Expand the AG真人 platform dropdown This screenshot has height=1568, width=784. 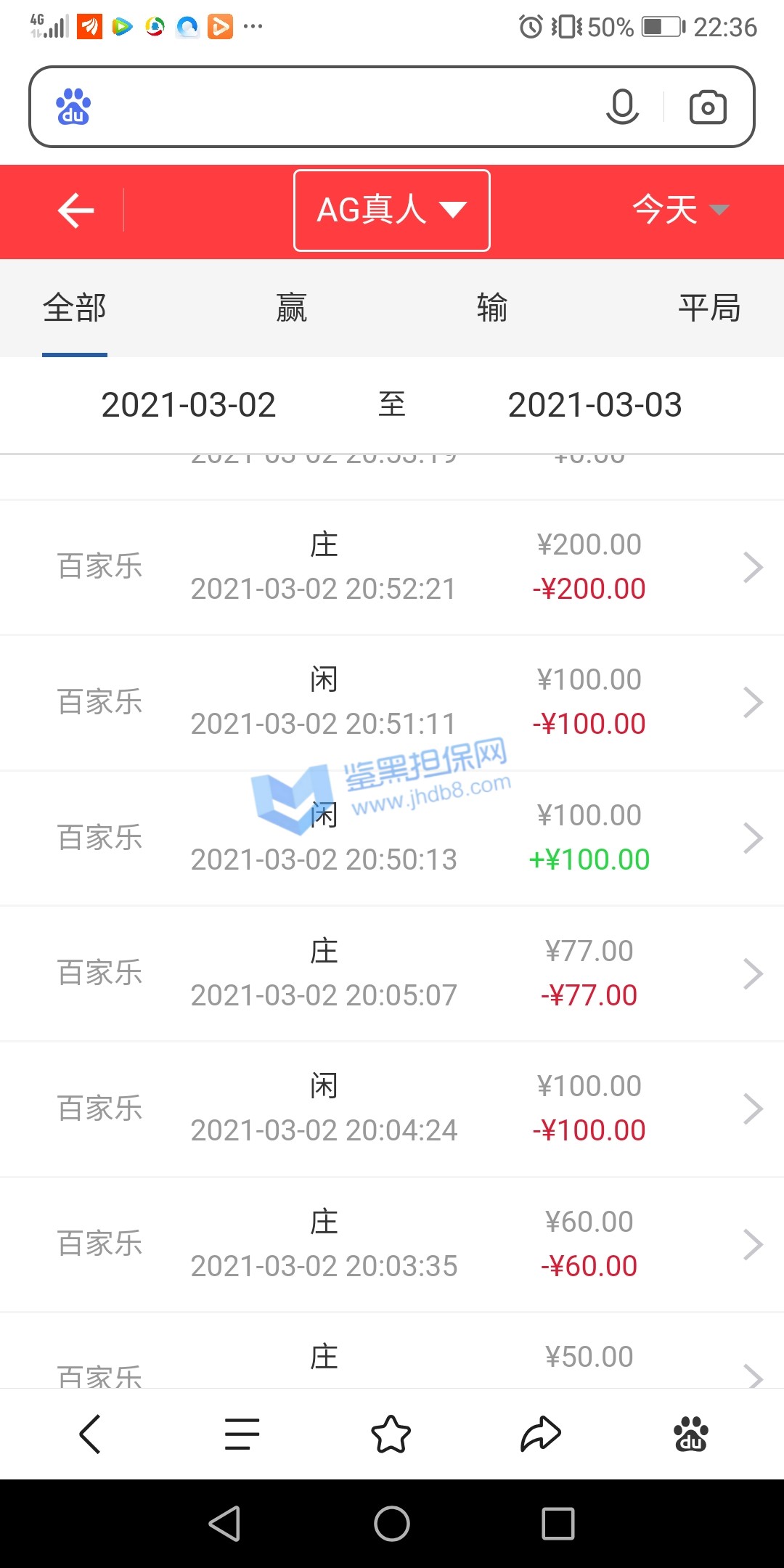pos(392,211)
